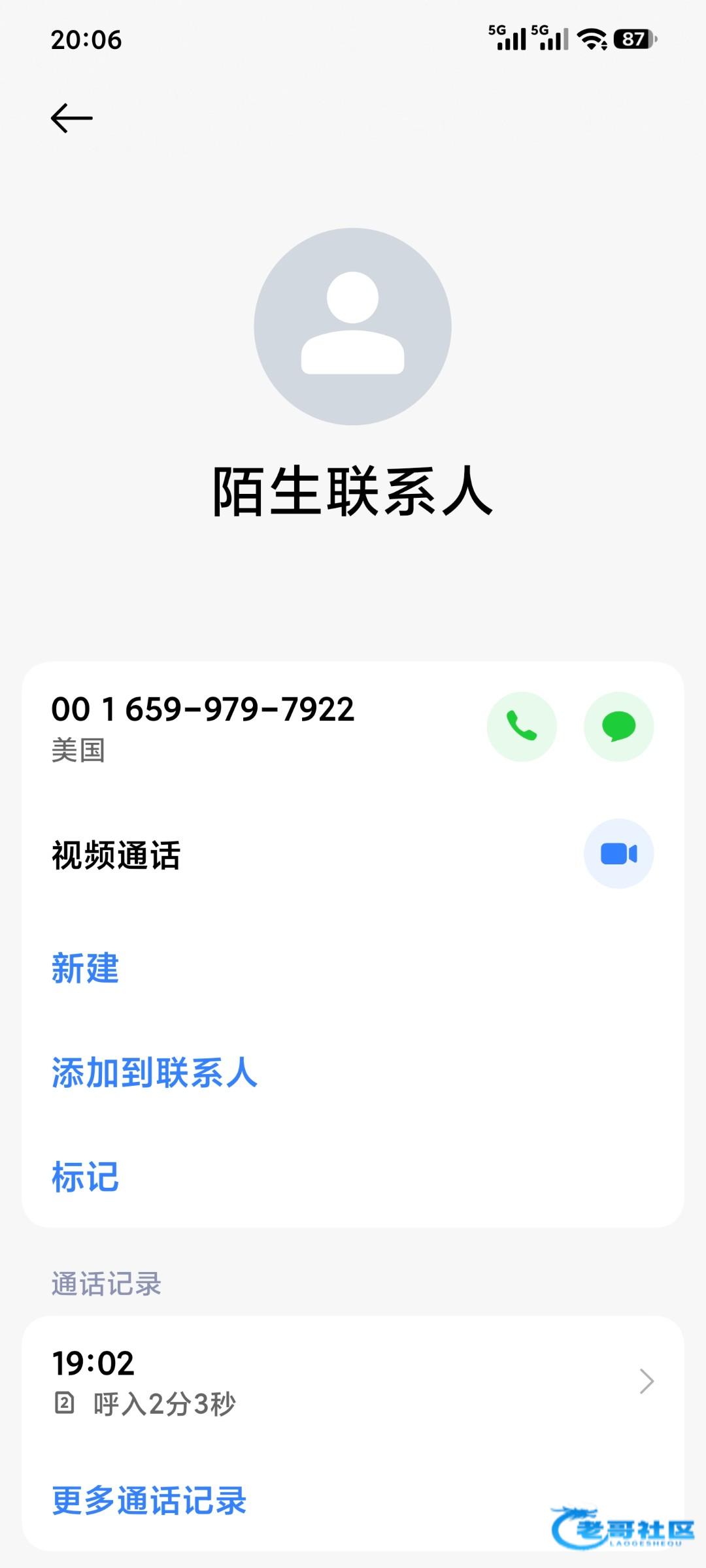This screenshot has width=706, height=1568.
Task: View 更多通话记录
Action: click(150, 1500)
